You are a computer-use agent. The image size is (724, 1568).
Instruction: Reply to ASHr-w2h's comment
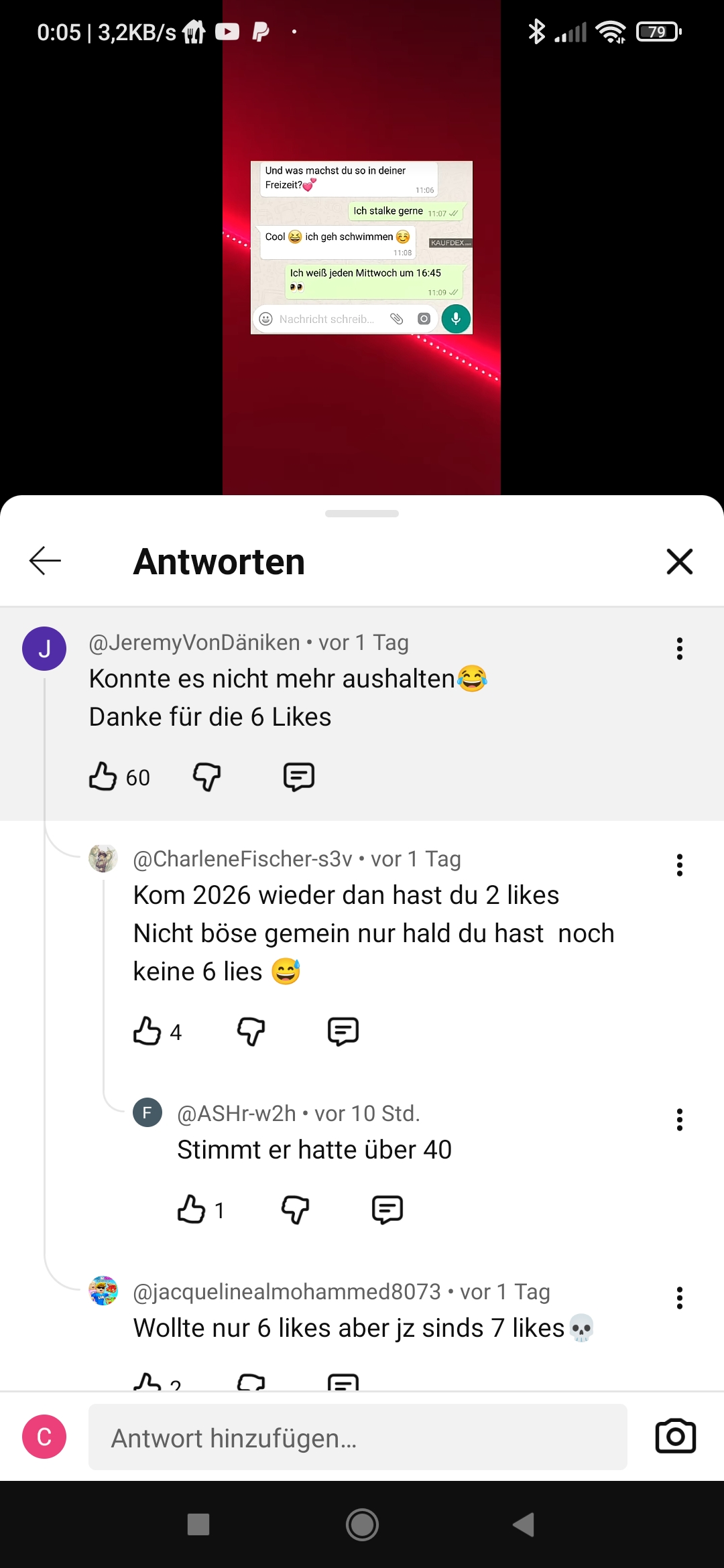coord(387,1210)
